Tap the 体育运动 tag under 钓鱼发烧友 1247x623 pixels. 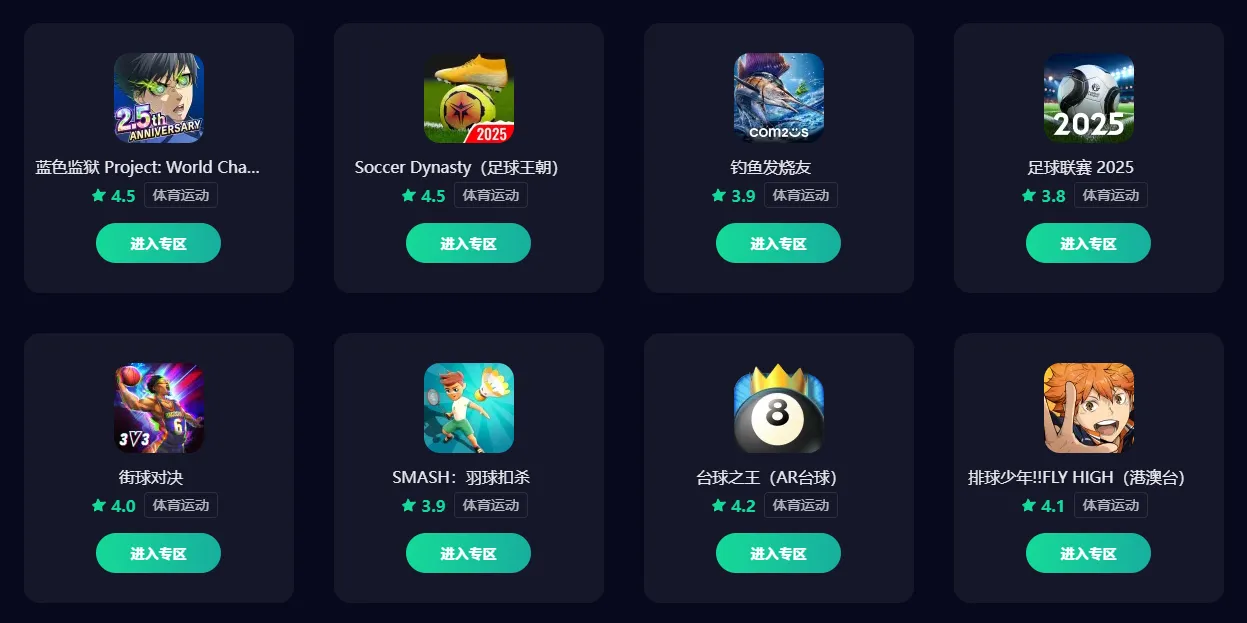[x=801, y=195]
